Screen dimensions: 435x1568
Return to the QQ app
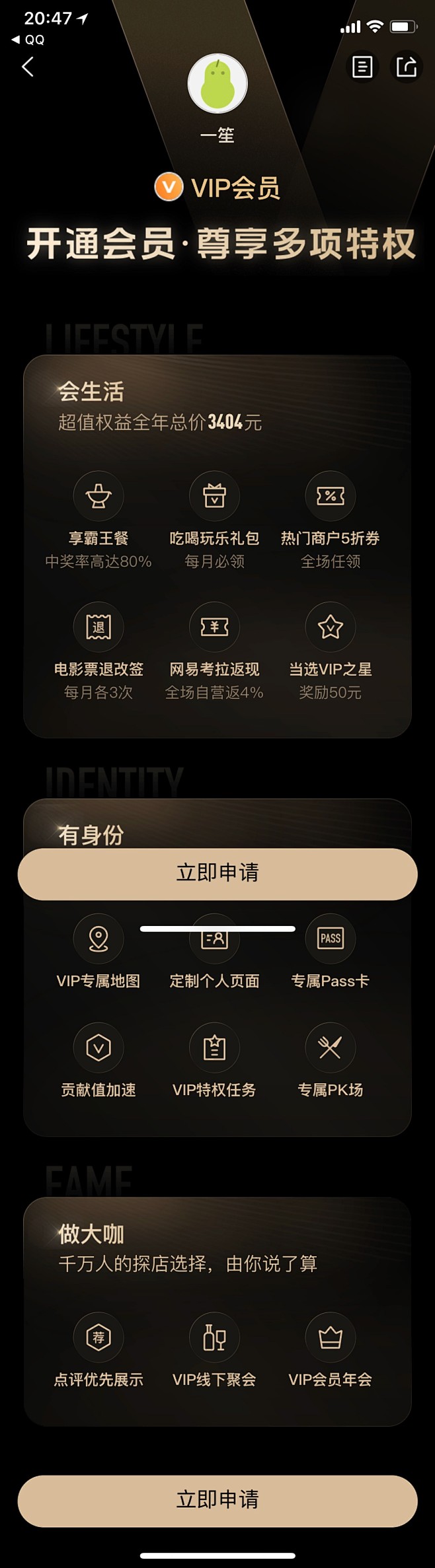coord(28,40)
